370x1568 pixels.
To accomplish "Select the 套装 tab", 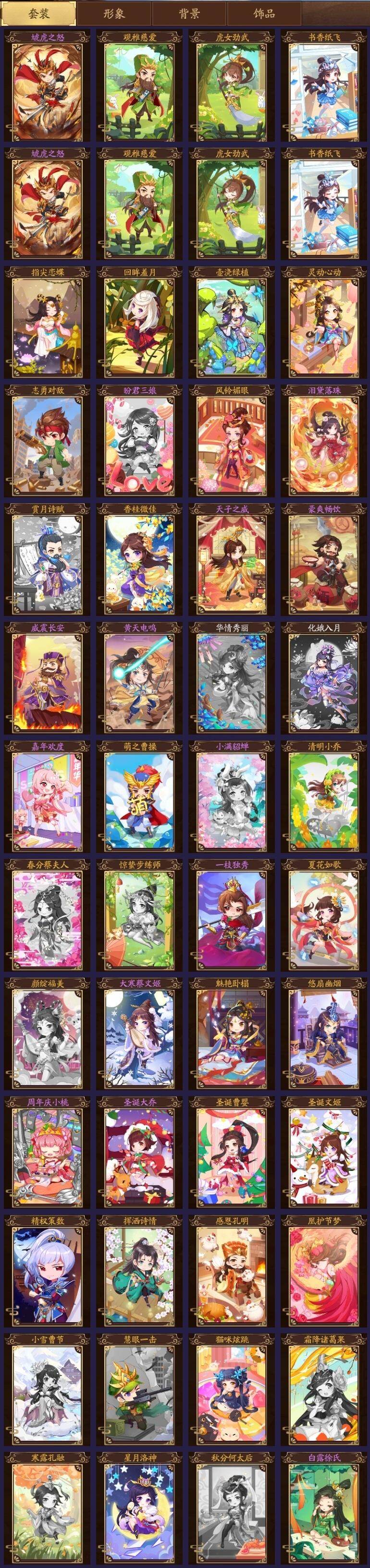I will [38, 13].
